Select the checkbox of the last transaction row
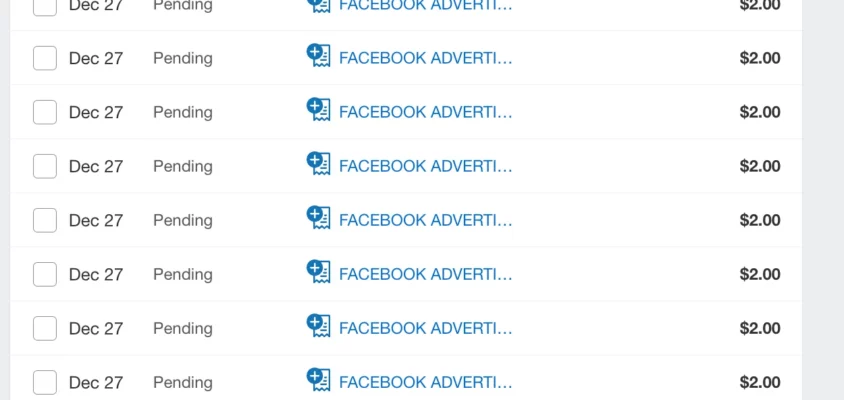Image resolution: width=844 pixels, height=400 pixels. click(x=45, y=382)
